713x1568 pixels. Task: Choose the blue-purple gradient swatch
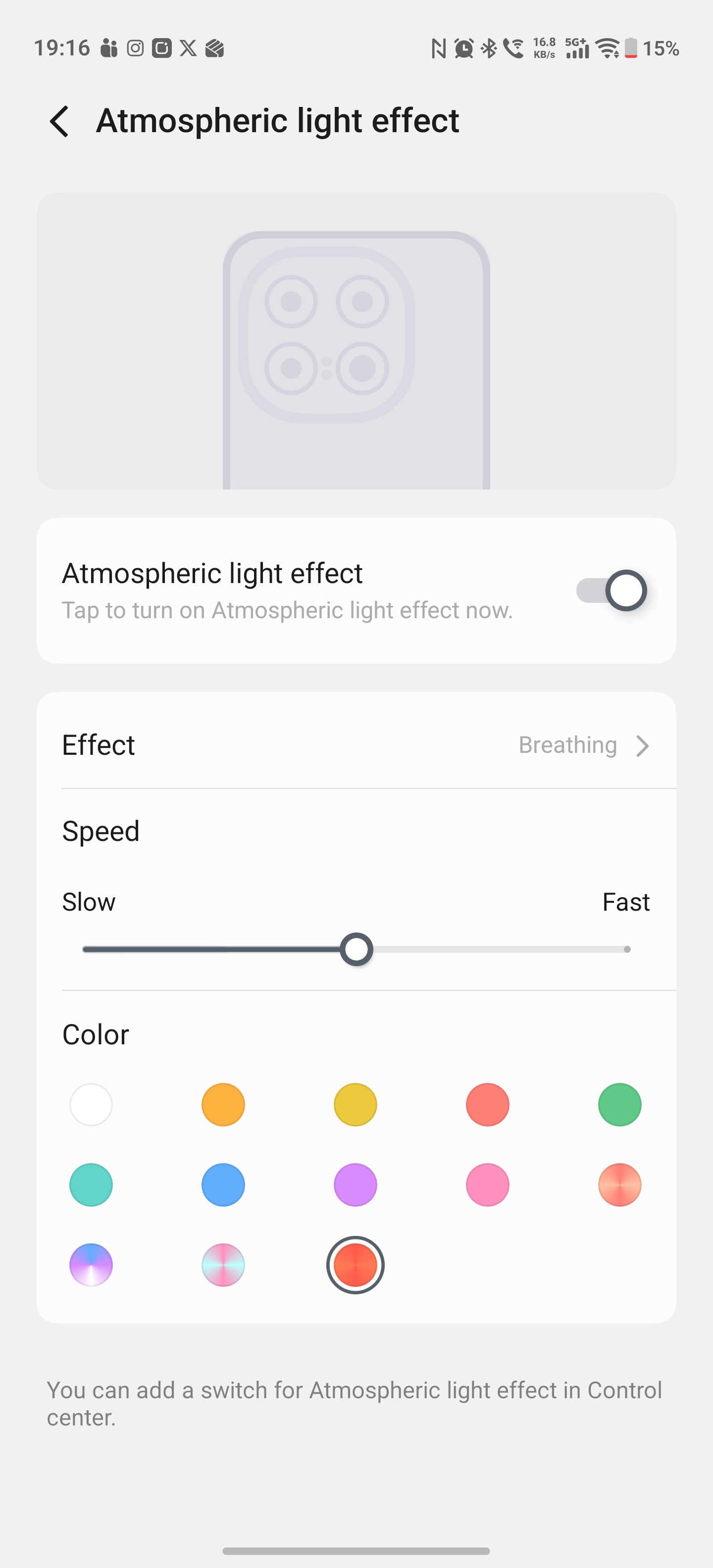pos(91,1265)
